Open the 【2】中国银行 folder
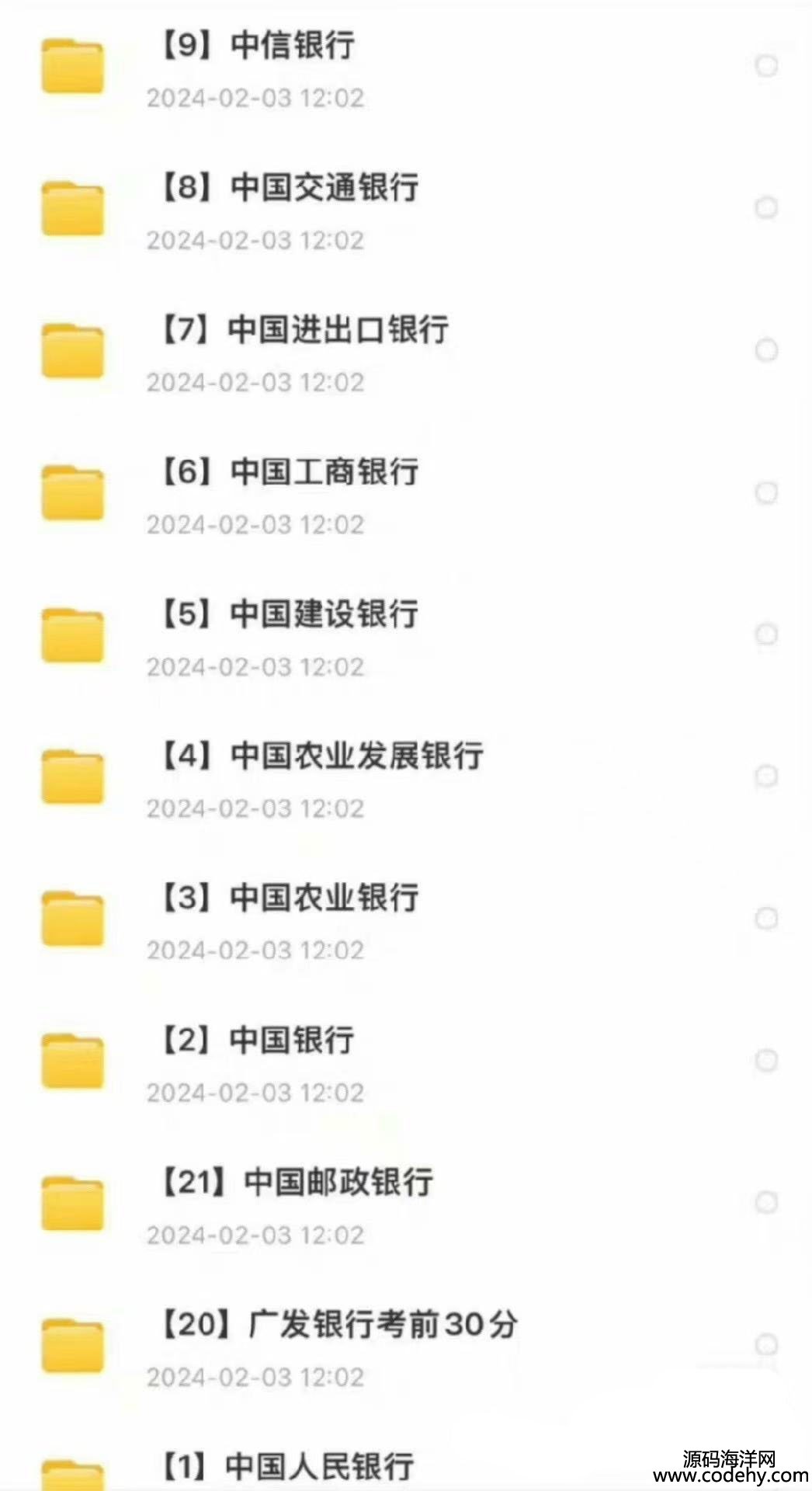 coord(256,1041)
